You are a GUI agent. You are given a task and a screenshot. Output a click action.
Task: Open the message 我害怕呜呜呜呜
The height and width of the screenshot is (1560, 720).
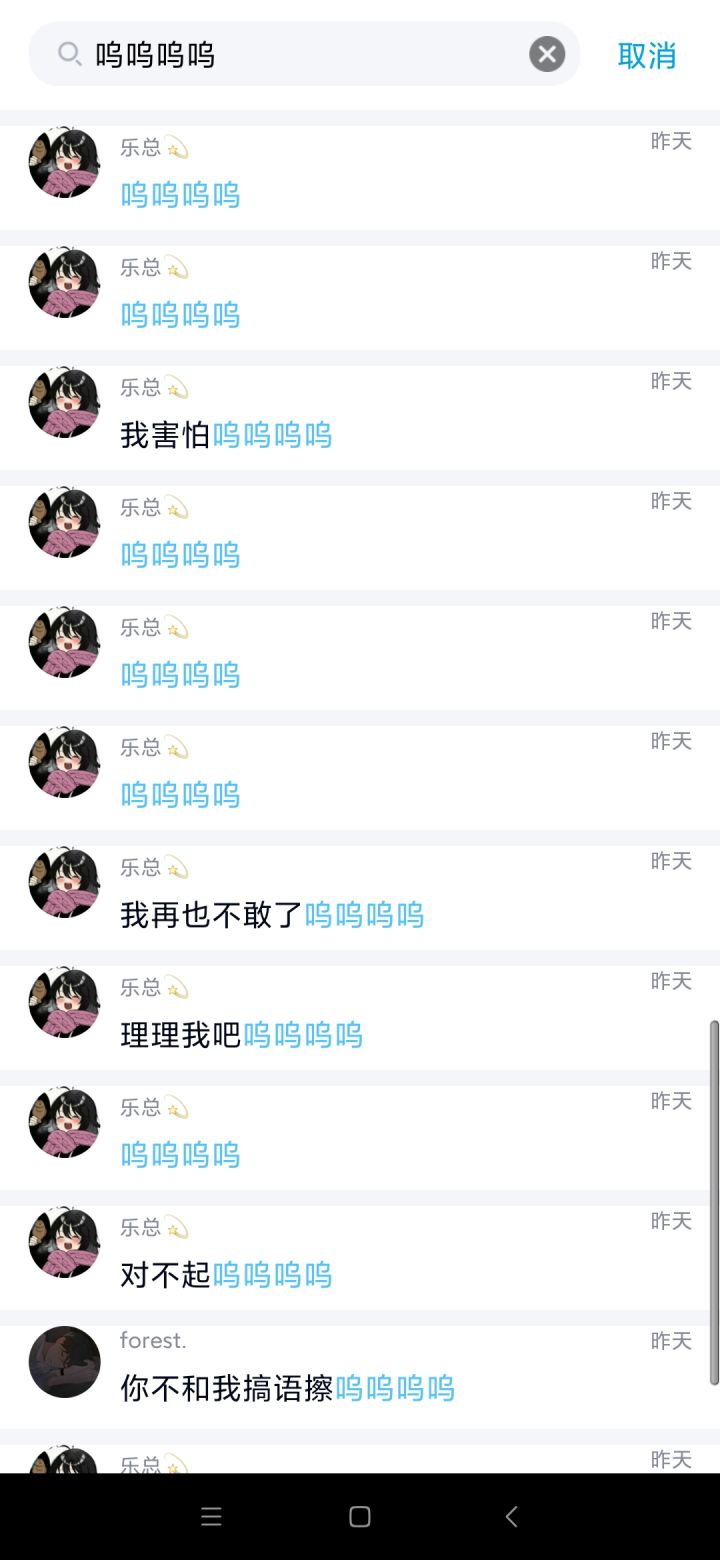(360, 417)
